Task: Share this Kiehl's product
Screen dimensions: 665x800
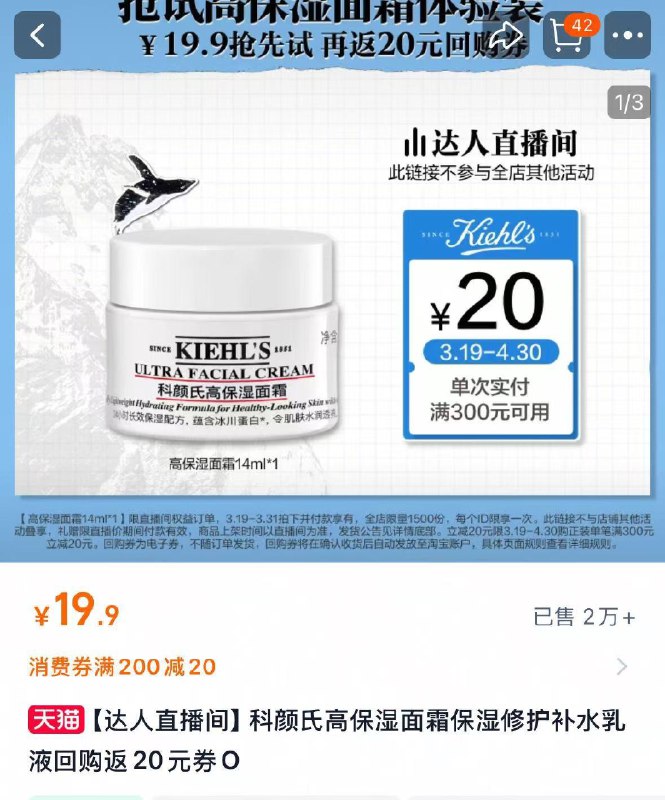Action: pyautogui.click(x=508, y=36)
